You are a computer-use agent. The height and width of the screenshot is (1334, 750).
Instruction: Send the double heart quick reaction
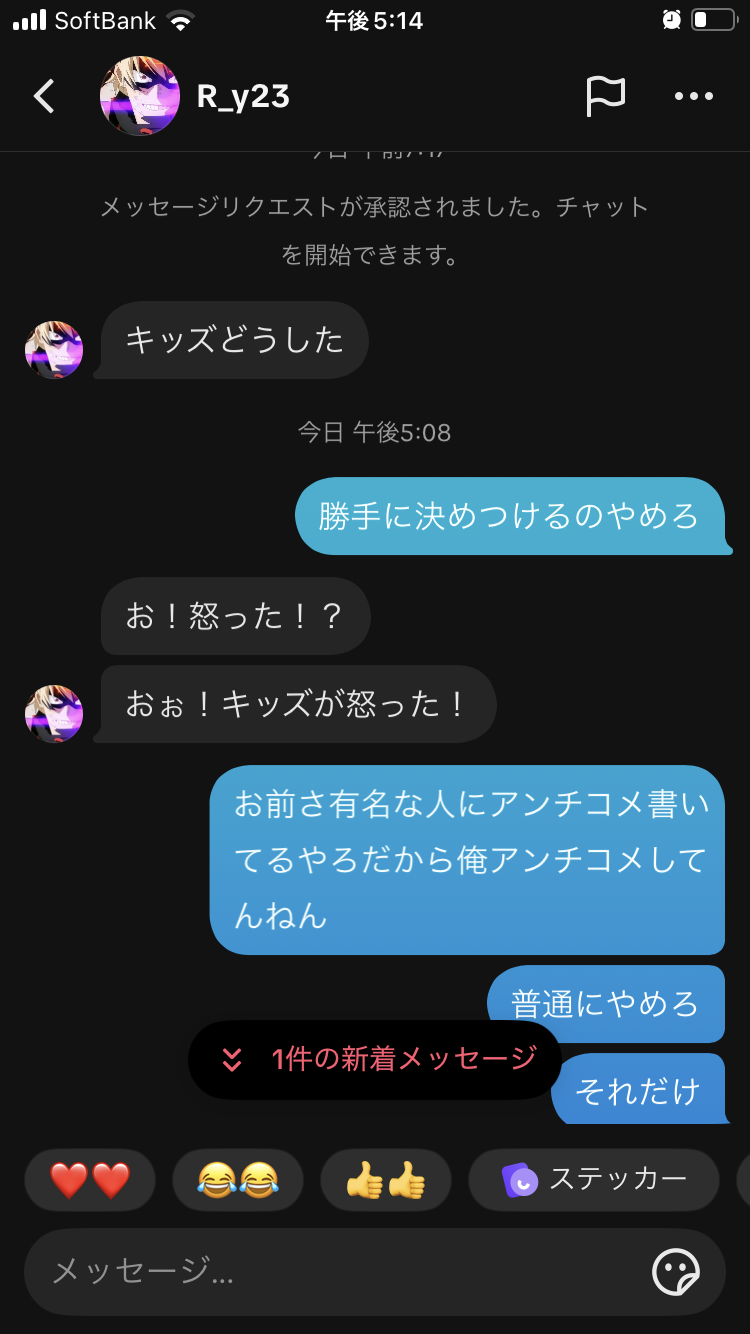(x=90, y=1180)
